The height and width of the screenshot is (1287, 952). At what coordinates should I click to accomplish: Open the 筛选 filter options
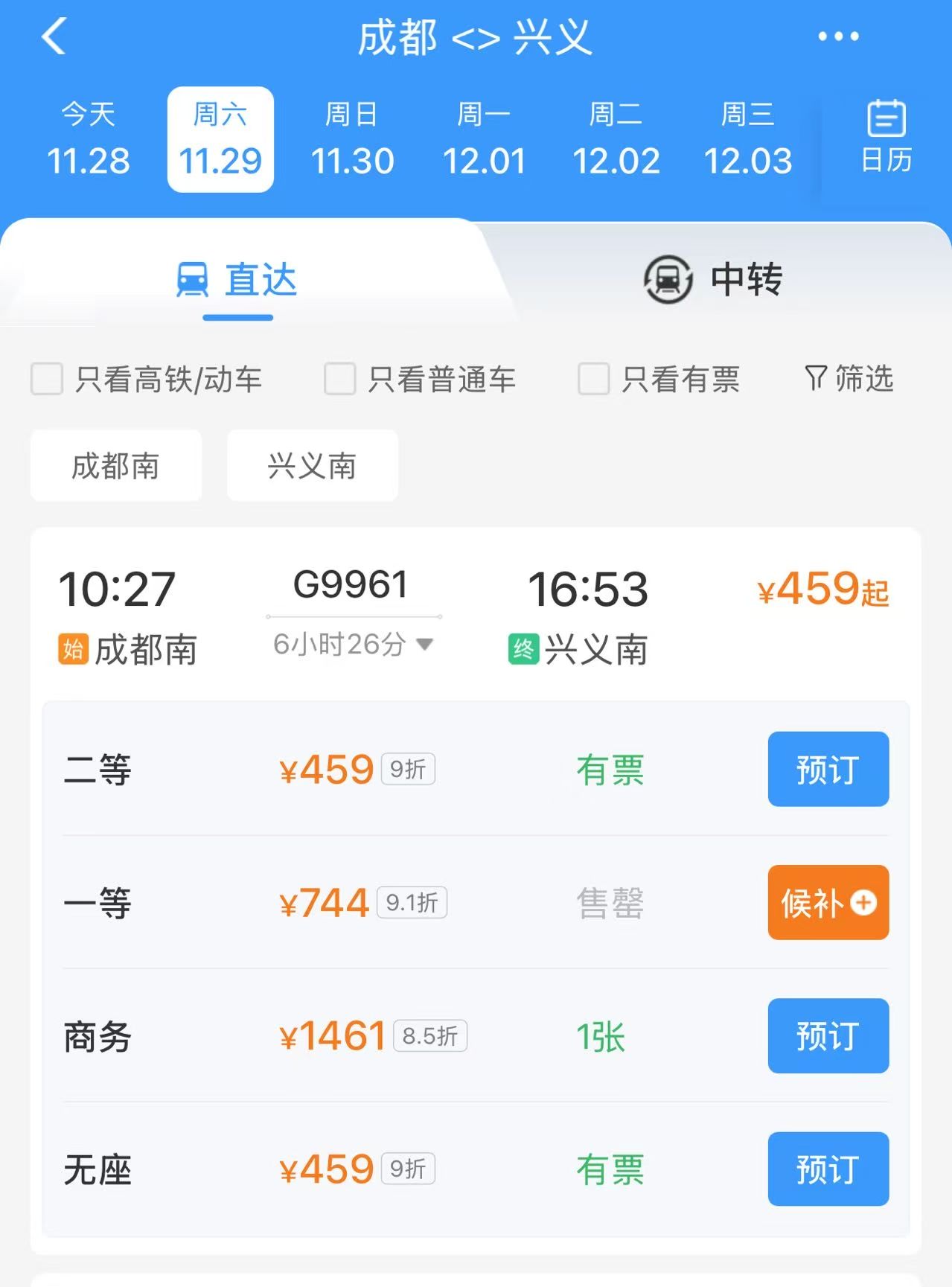[x=849, y=379]
